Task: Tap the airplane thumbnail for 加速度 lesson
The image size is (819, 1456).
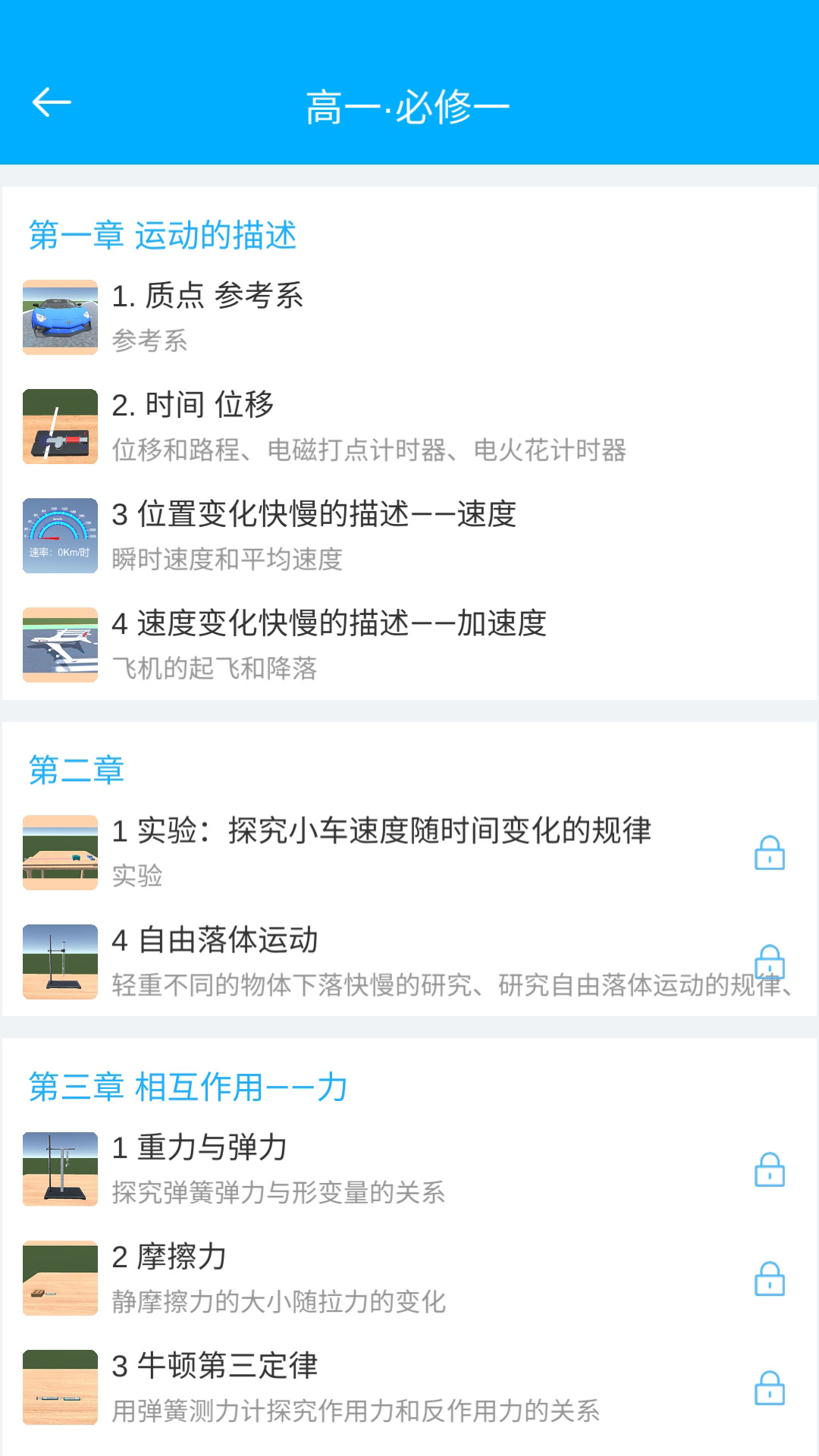Action: (x=61, y=643)
